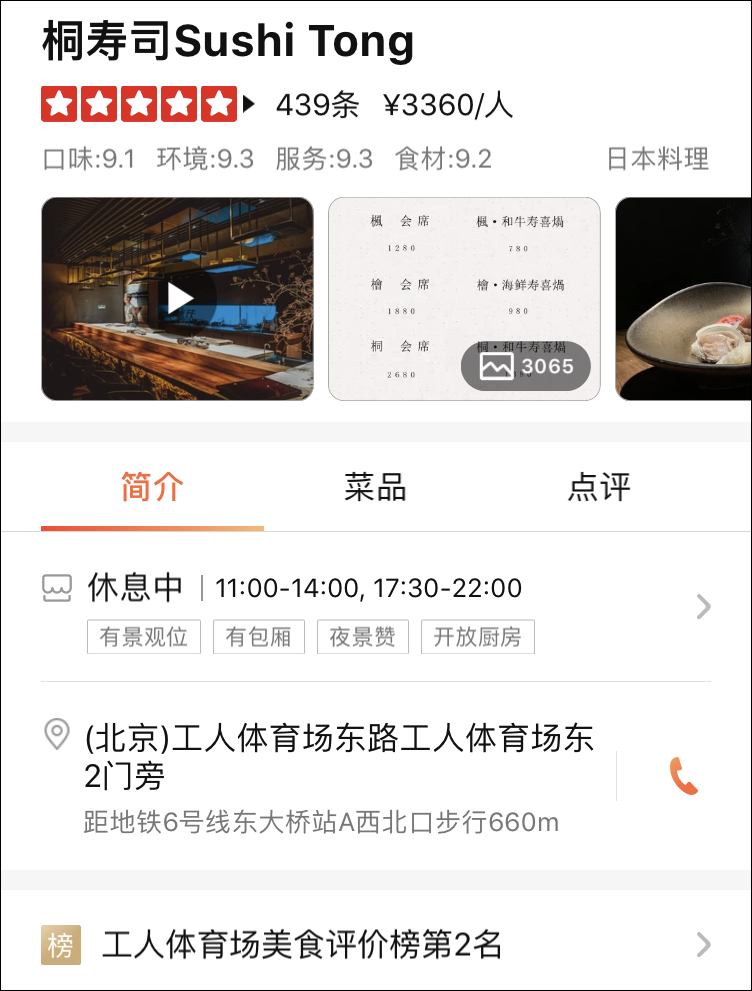Play the restaurant interior video

[179, 298]
